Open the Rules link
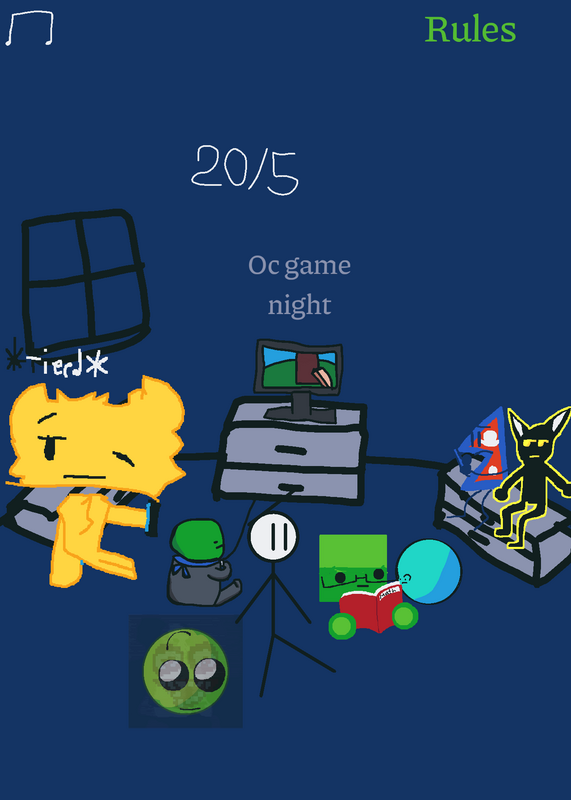 pyautogui.click(x=470, y=30)
